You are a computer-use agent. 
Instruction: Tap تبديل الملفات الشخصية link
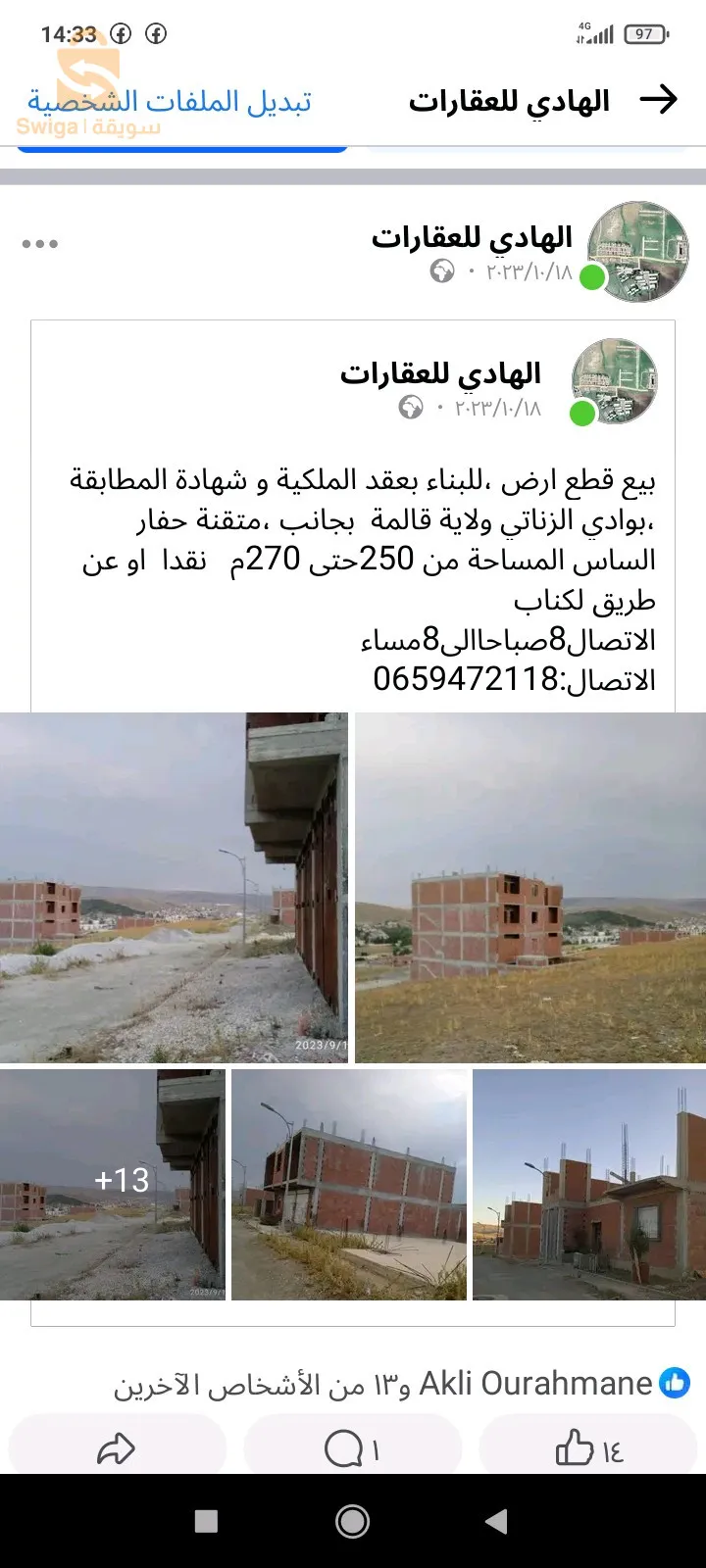[169, 101]
